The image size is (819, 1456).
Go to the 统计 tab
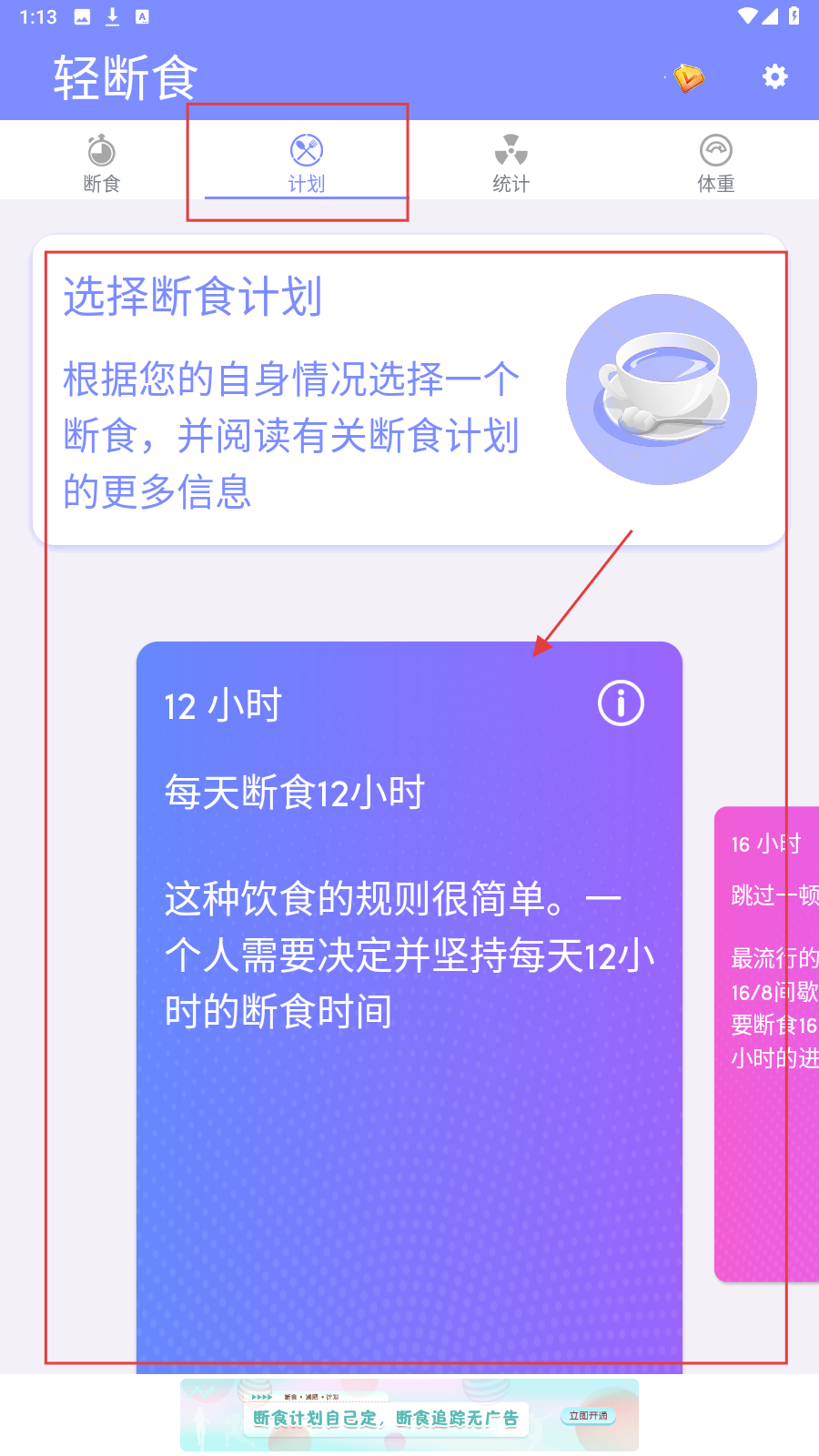click(x=511, y=162)
